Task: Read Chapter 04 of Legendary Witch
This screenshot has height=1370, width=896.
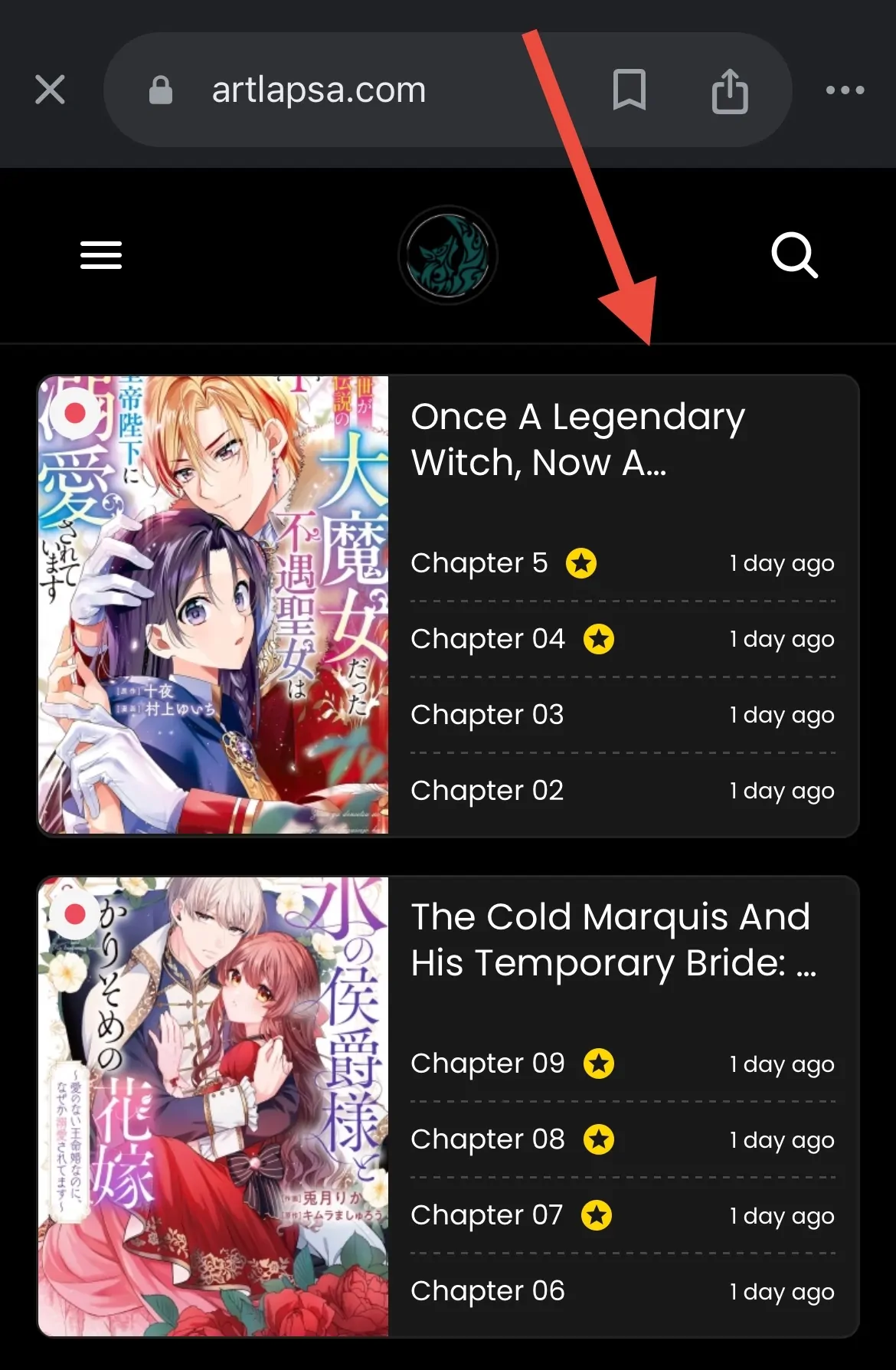Action: [x=487, y=639]
